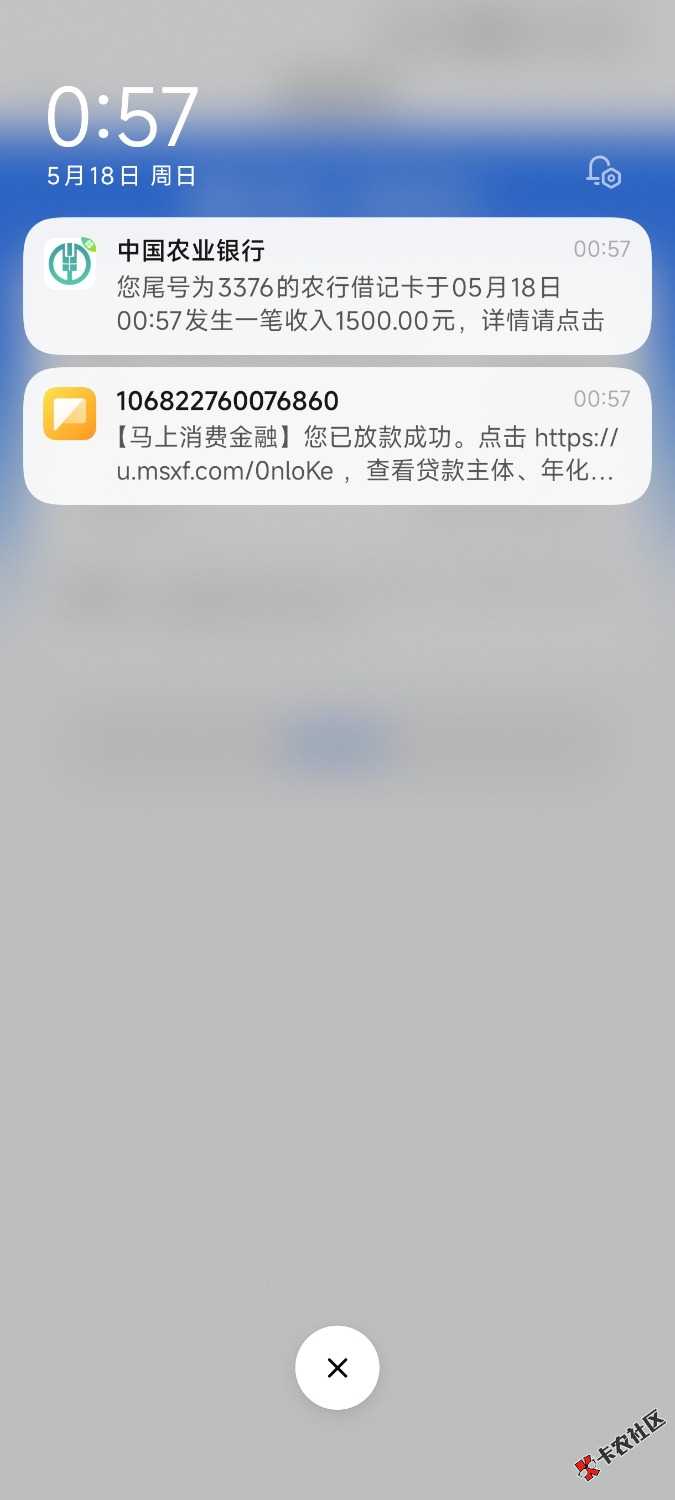Open the SMS from 106822760076860
This screenshot has width=675, height=1500.
tap(337, 436)
